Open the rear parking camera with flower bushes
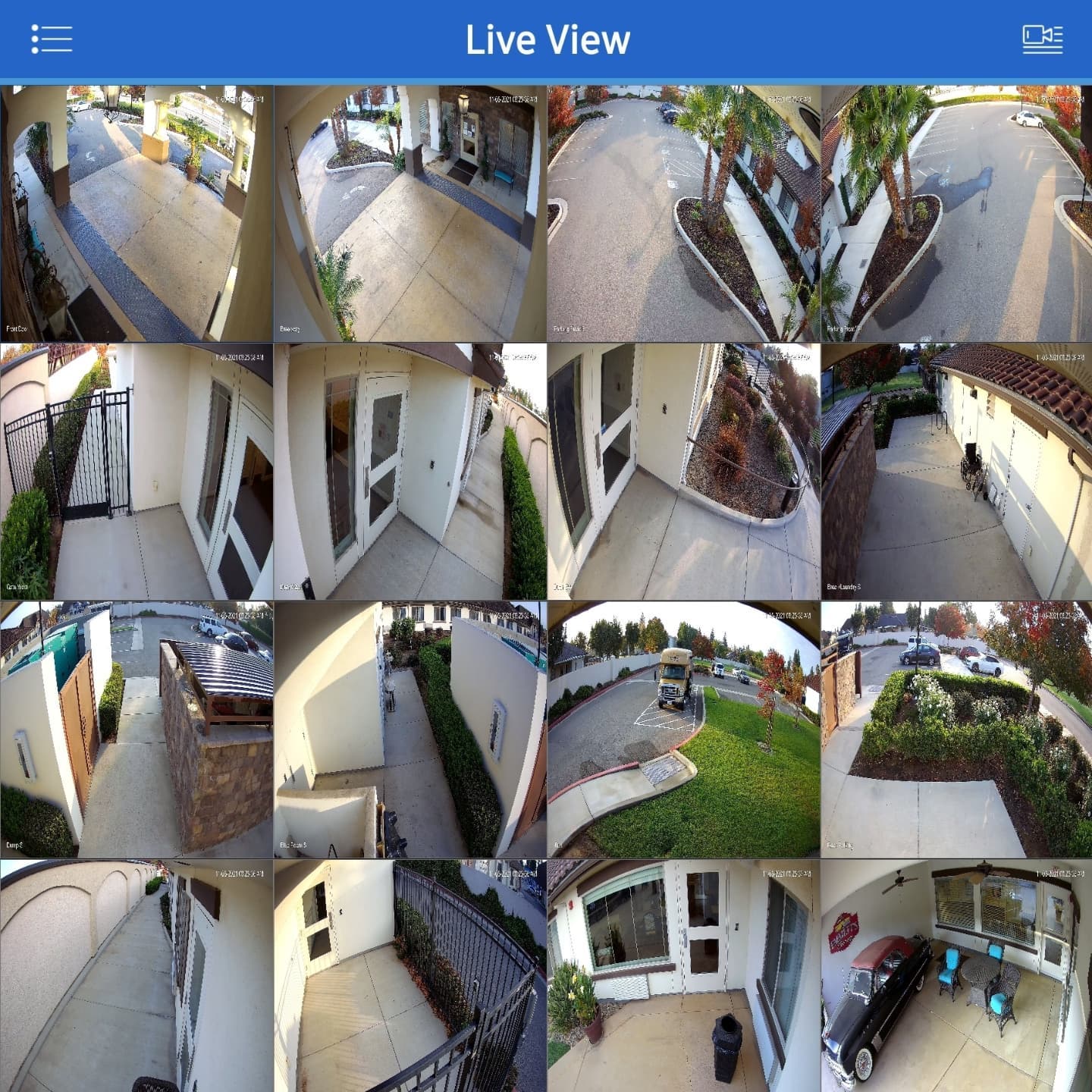 (x=956, y=730)
